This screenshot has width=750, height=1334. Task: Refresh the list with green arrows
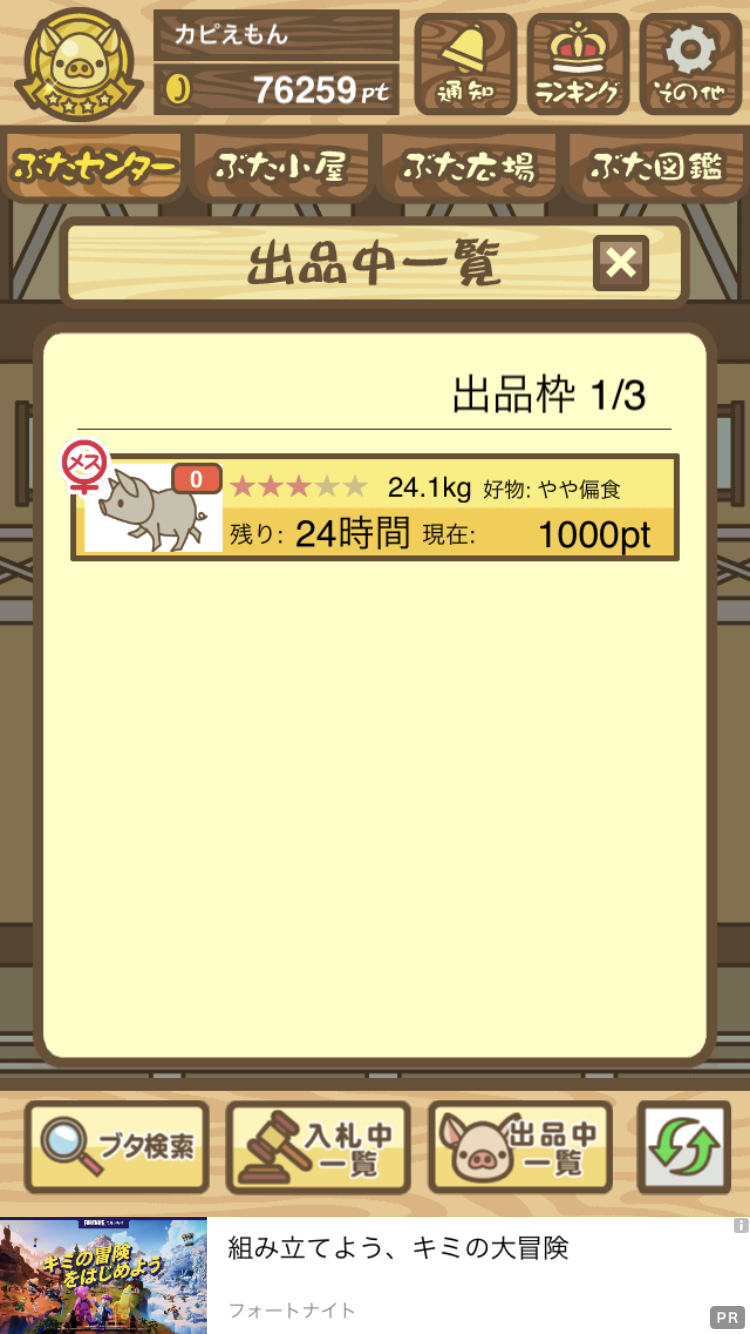coord(683,1147)
